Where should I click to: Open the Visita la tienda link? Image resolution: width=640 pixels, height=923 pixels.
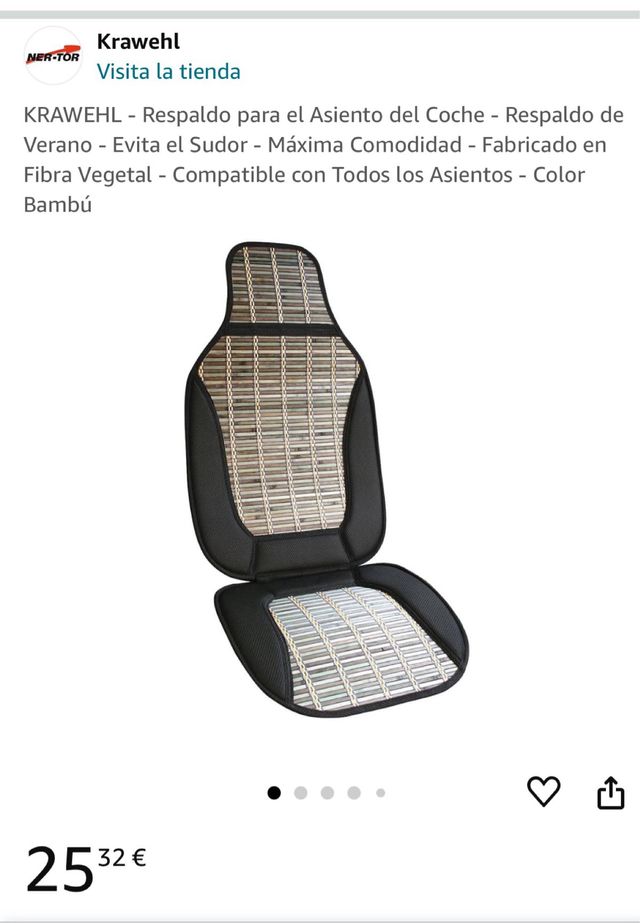click(x=168, y=72)
